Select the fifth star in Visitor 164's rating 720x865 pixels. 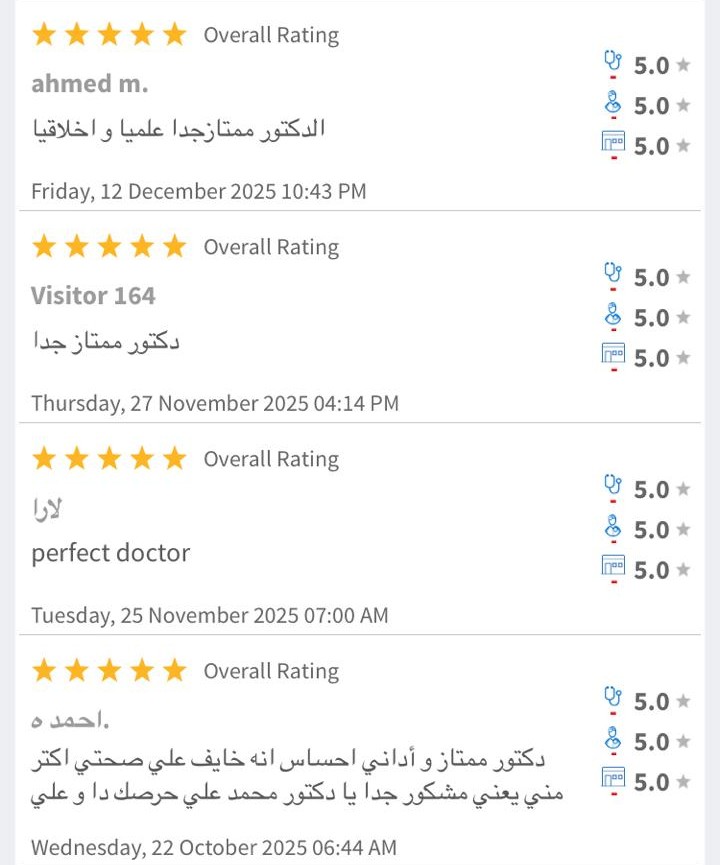point(175,245)
